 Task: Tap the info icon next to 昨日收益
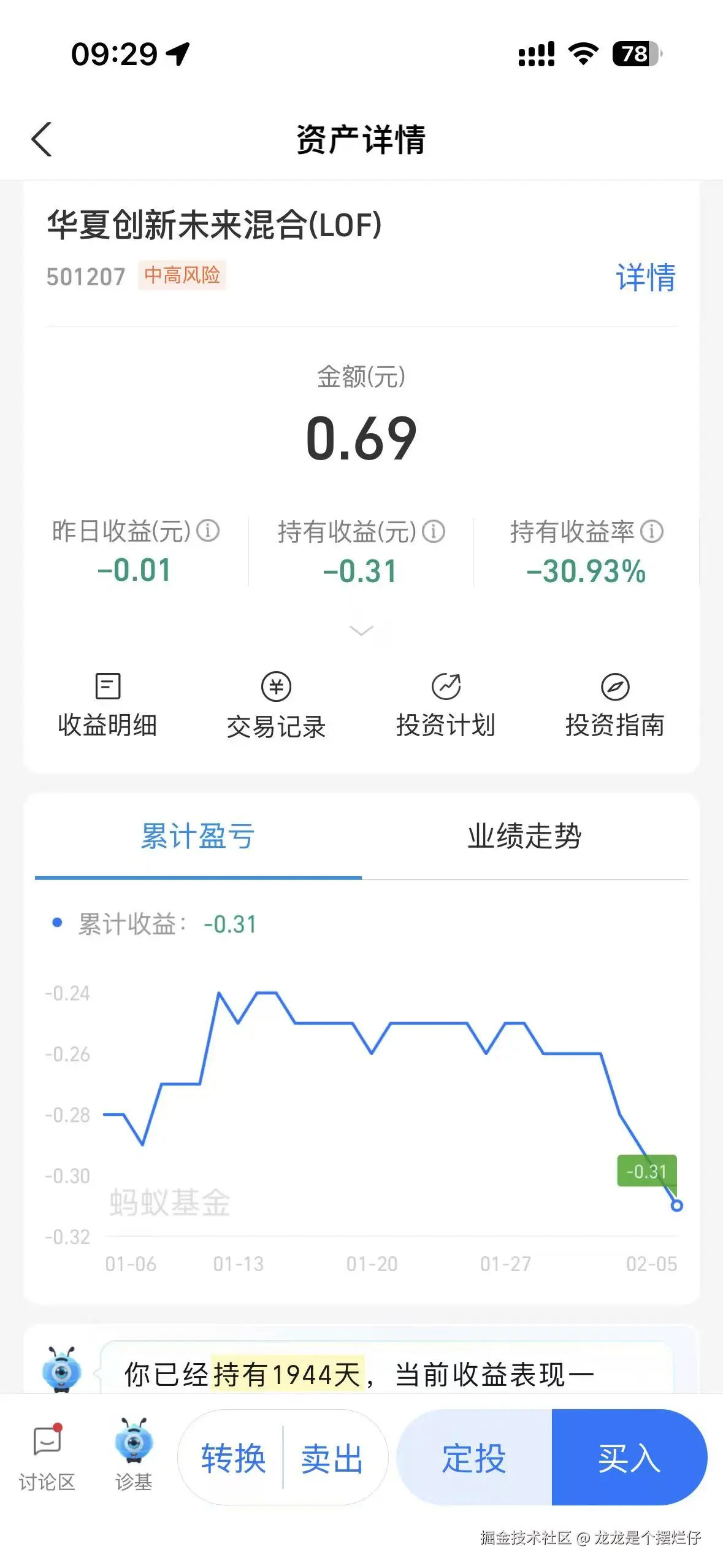208,532
